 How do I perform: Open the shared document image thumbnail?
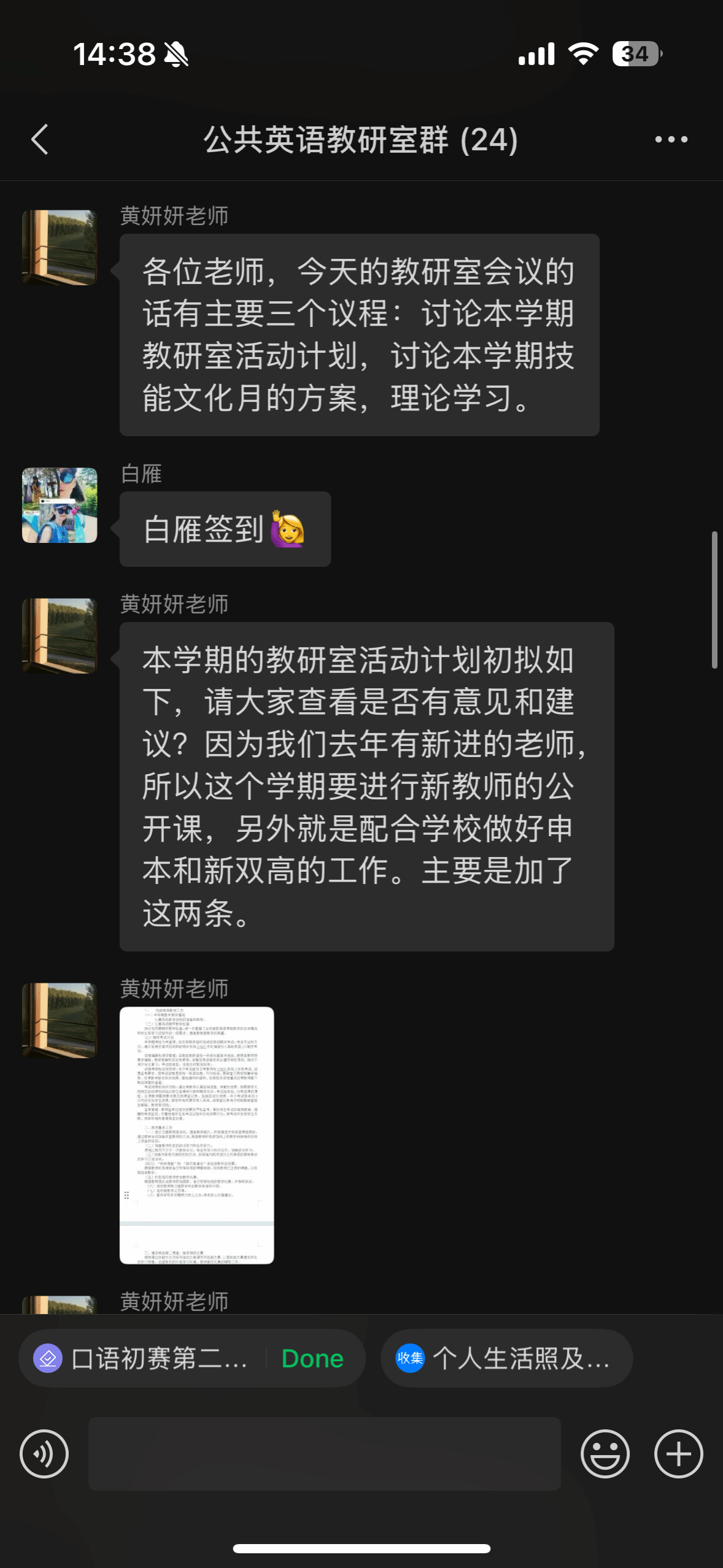[x=196, y=1135]
